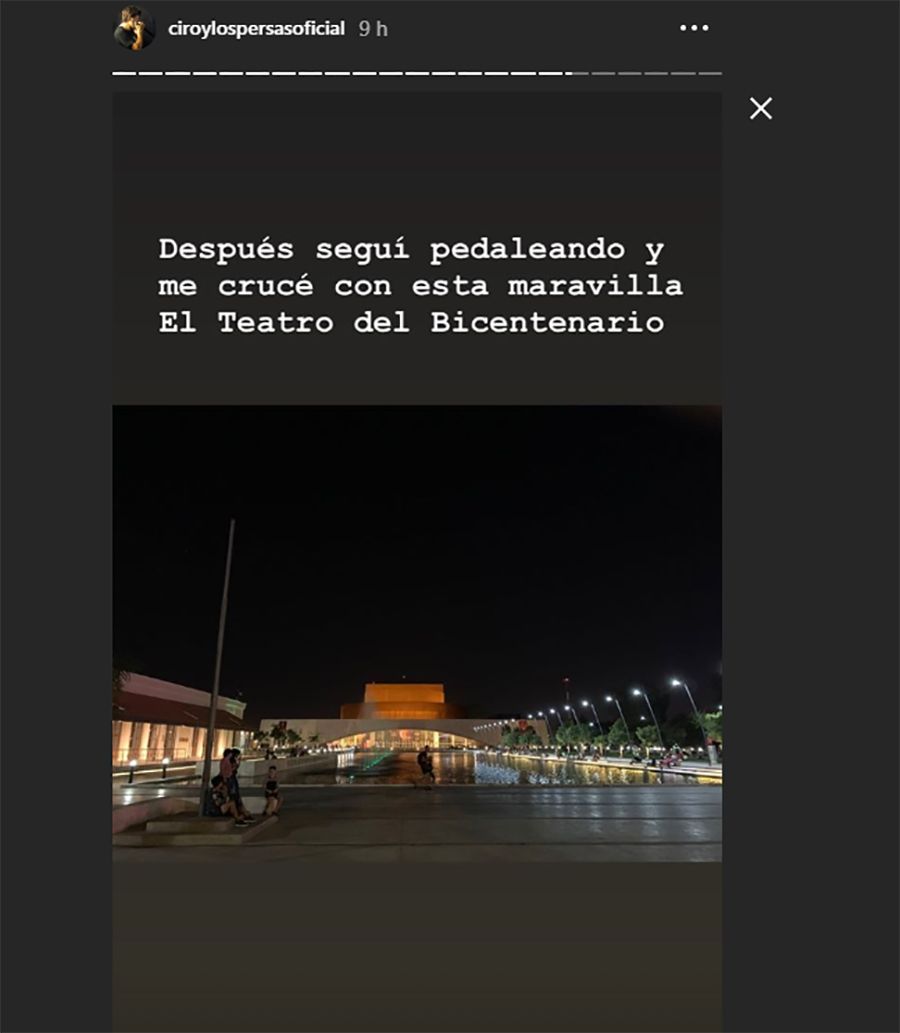Open the ciroylospersasoficial username link

click(x=256, y=29)
